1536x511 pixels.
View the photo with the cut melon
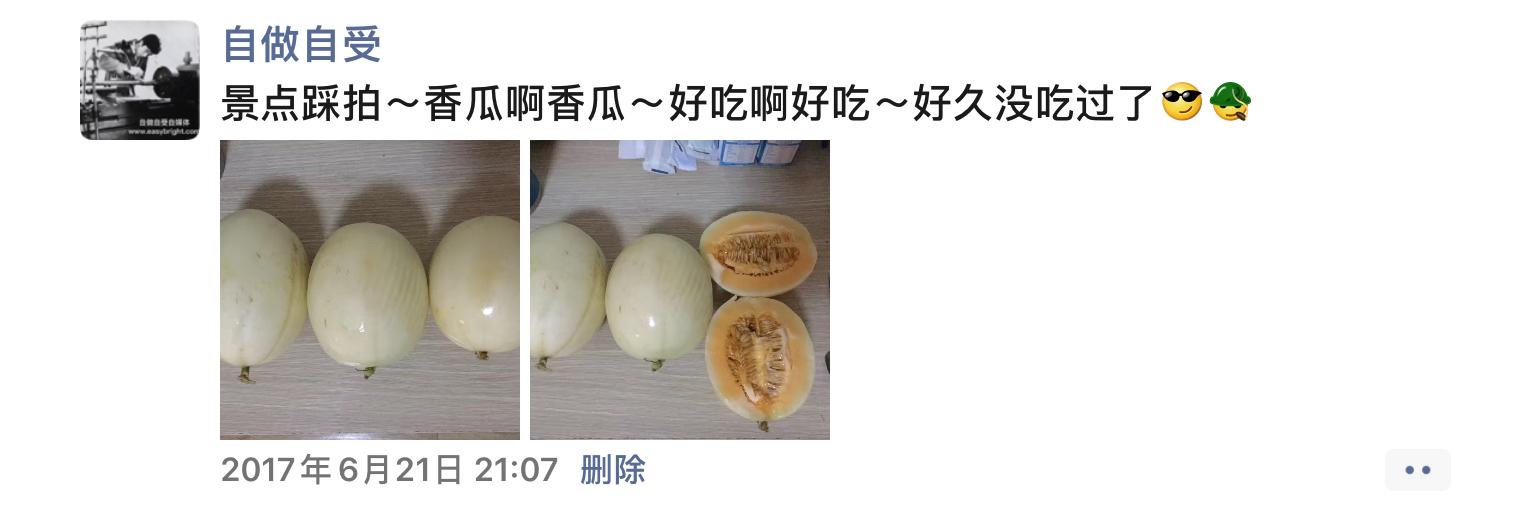[x=679, y=289]
